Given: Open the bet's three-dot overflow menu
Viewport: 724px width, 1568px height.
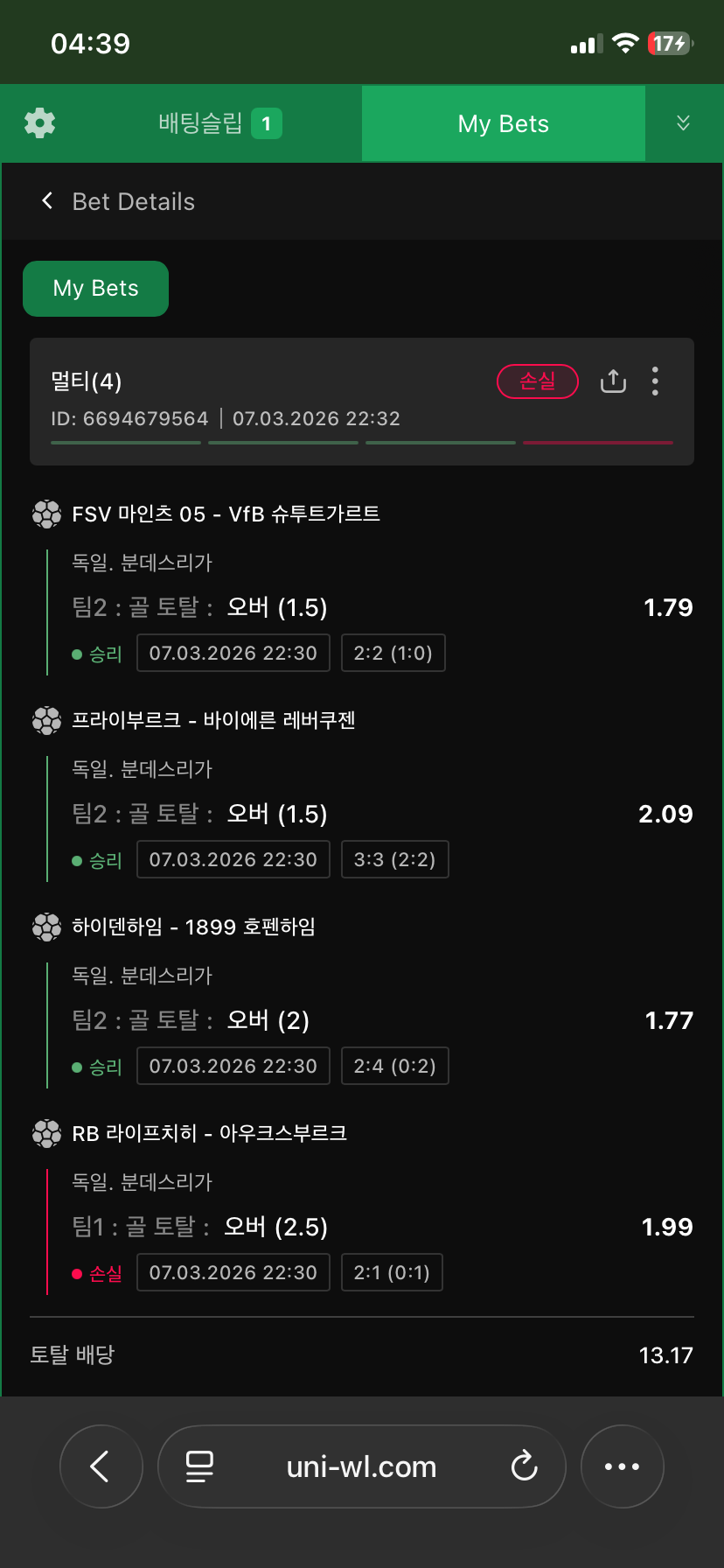Looking at the screenshot, I should tap(655, 381).
